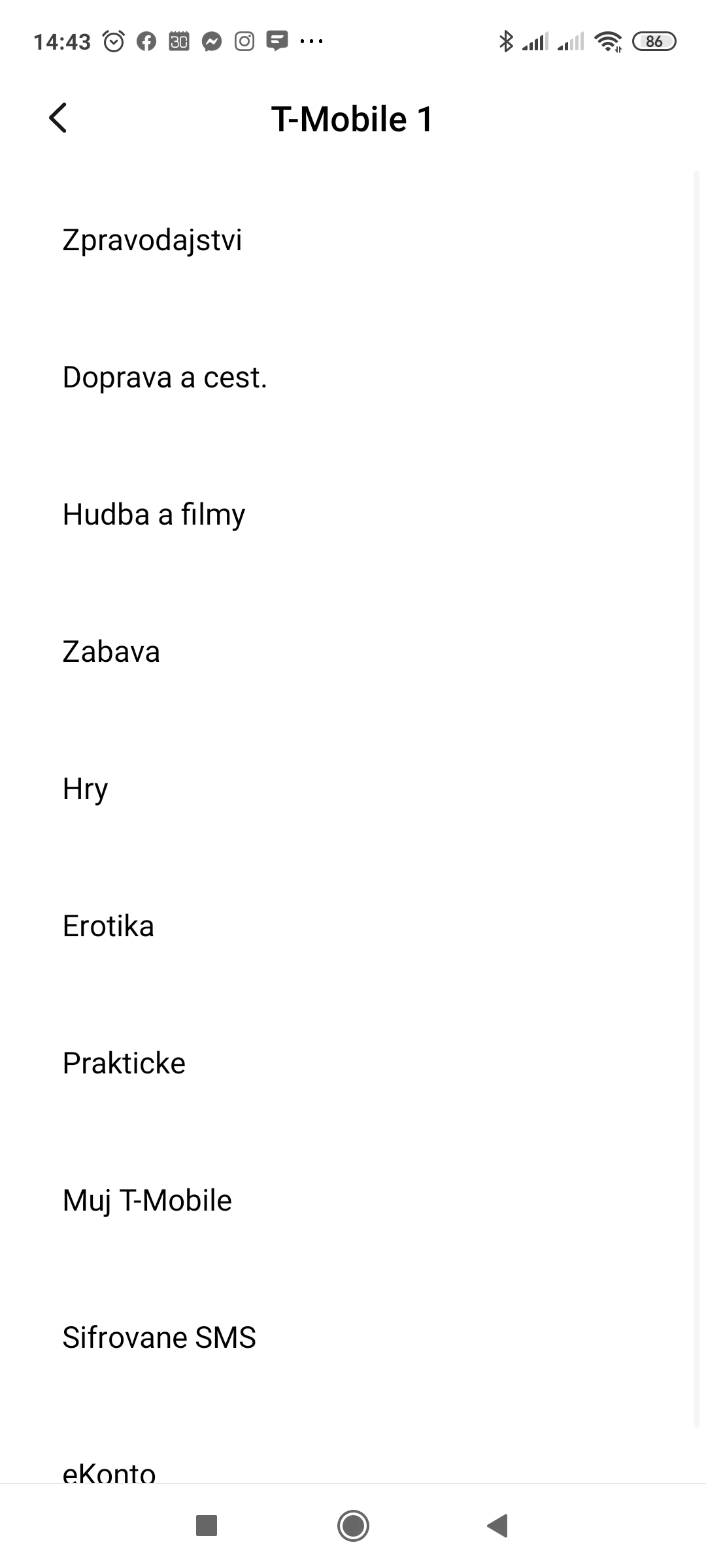
Task: Select Sifrovane SMS
Action: (x=159, y=1337)
